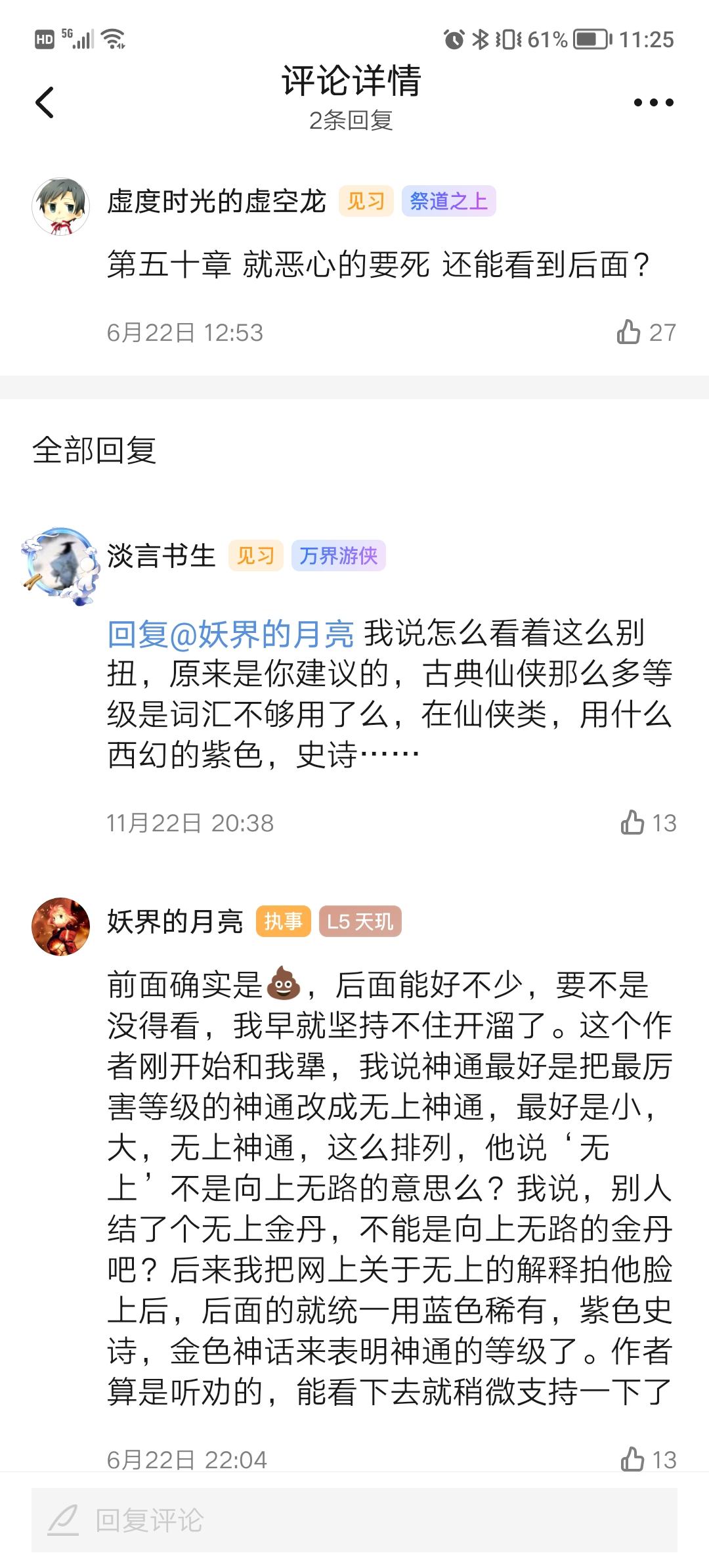Open username 淡言书生 above the reply
Viewport: 709px width, 1568px height.
click(x=161, y=555)
